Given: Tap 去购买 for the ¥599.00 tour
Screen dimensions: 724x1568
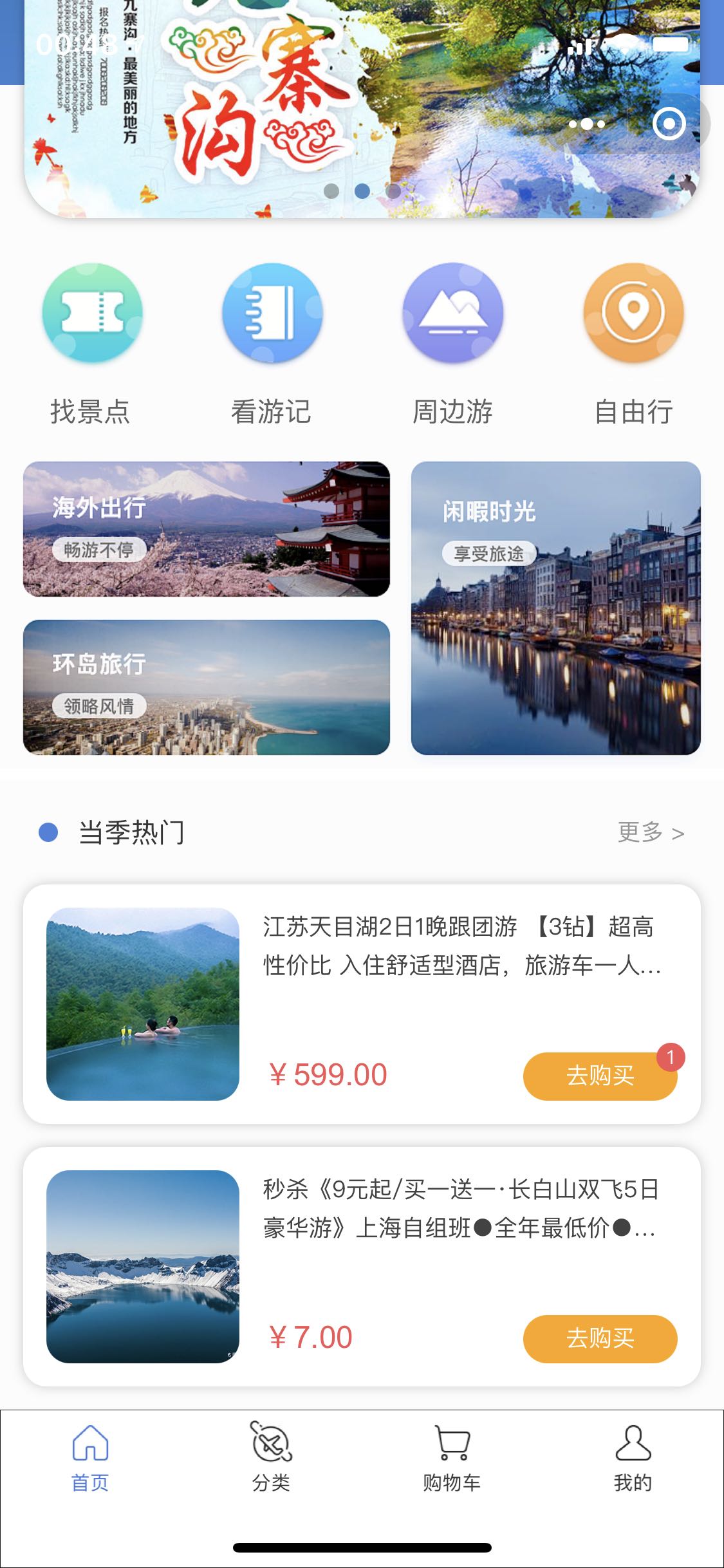Looking at the screenshot, I should pos(600,1076).
